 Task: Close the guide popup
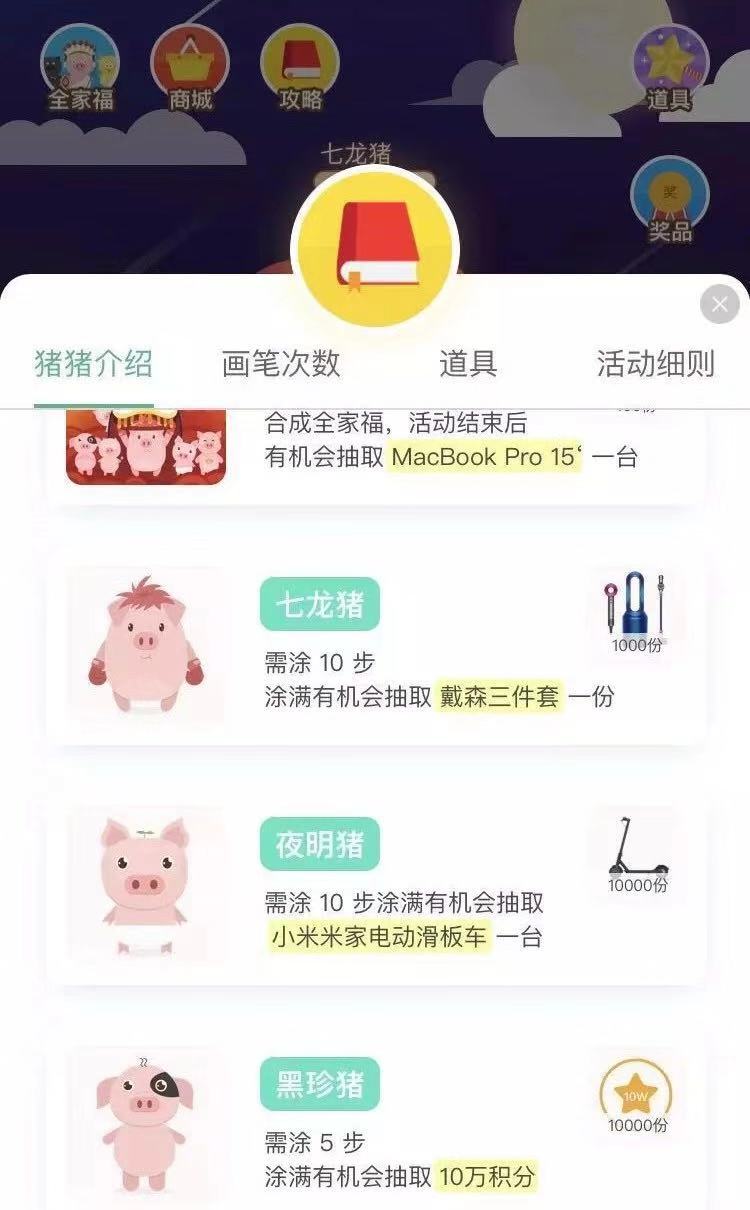(719, 303)
